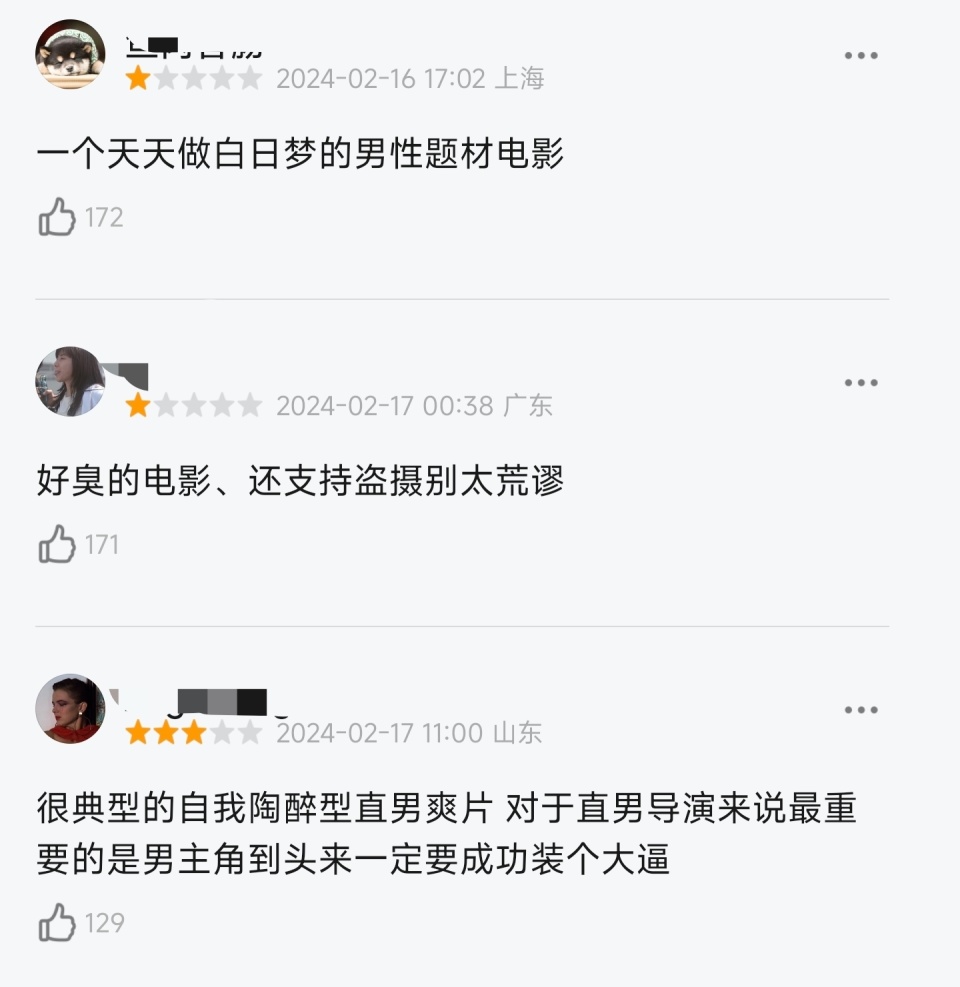The width and height of the screenshot is (960, 987).
Task: Open the more options menu on the first review
Action: (x=861, y=54)
